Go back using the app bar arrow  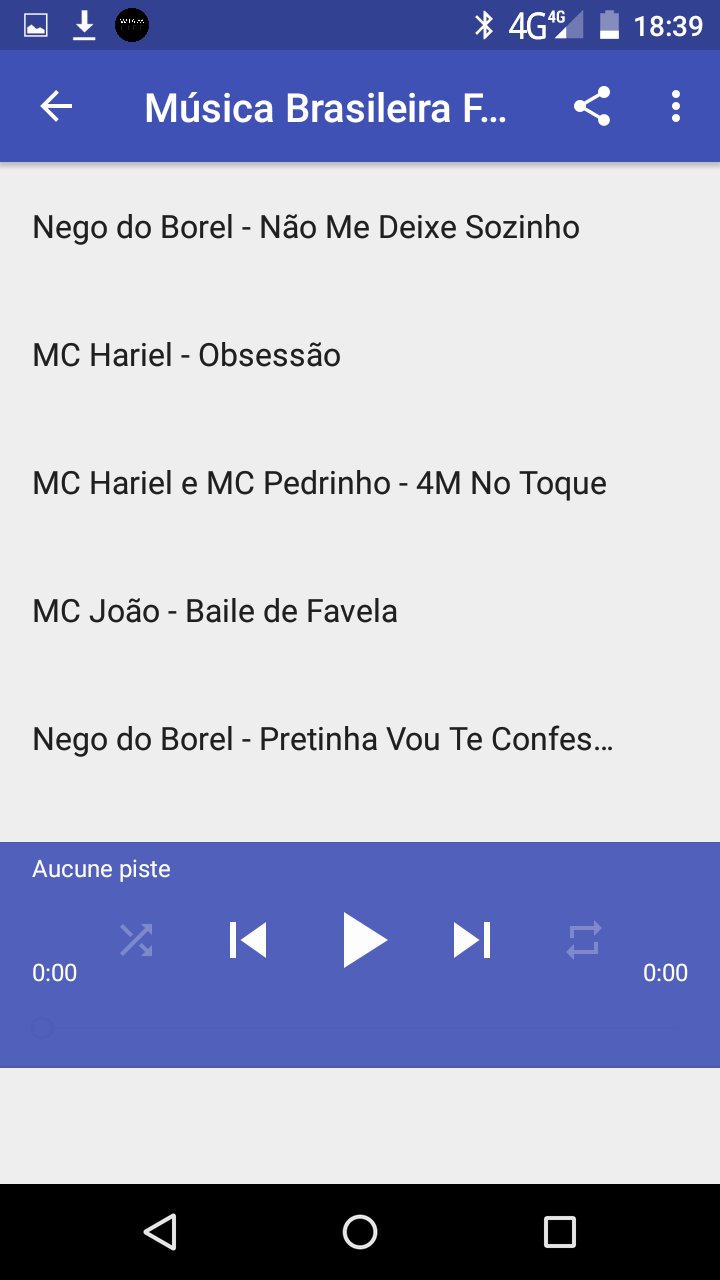(57, 107)
